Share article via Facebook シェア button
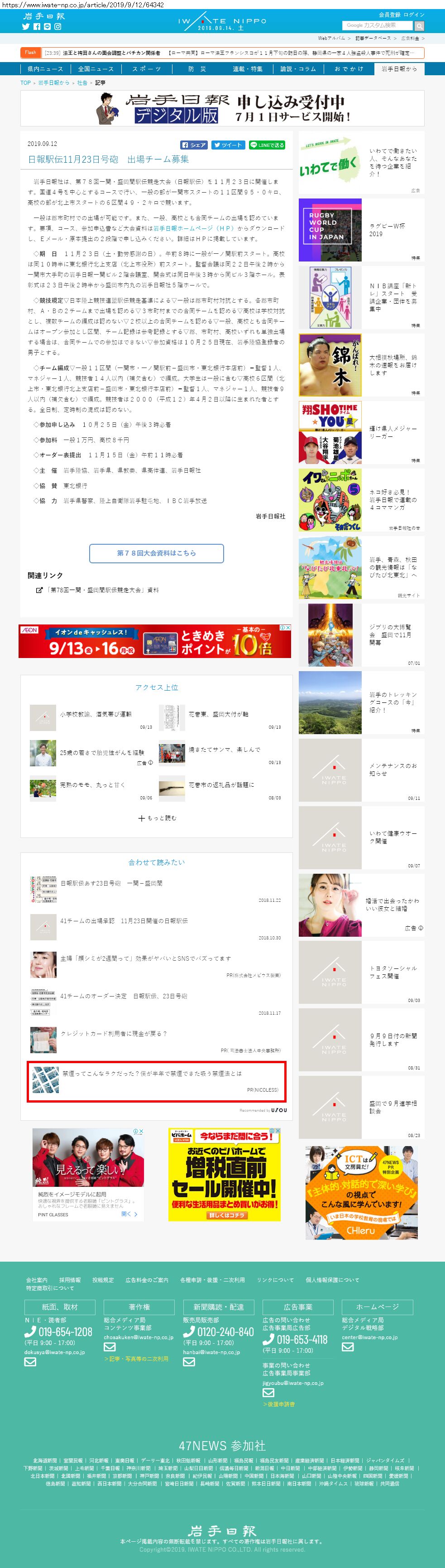The height and width of the screenshot is (1568, 445). pyautogui.click(x=194, y=145)
